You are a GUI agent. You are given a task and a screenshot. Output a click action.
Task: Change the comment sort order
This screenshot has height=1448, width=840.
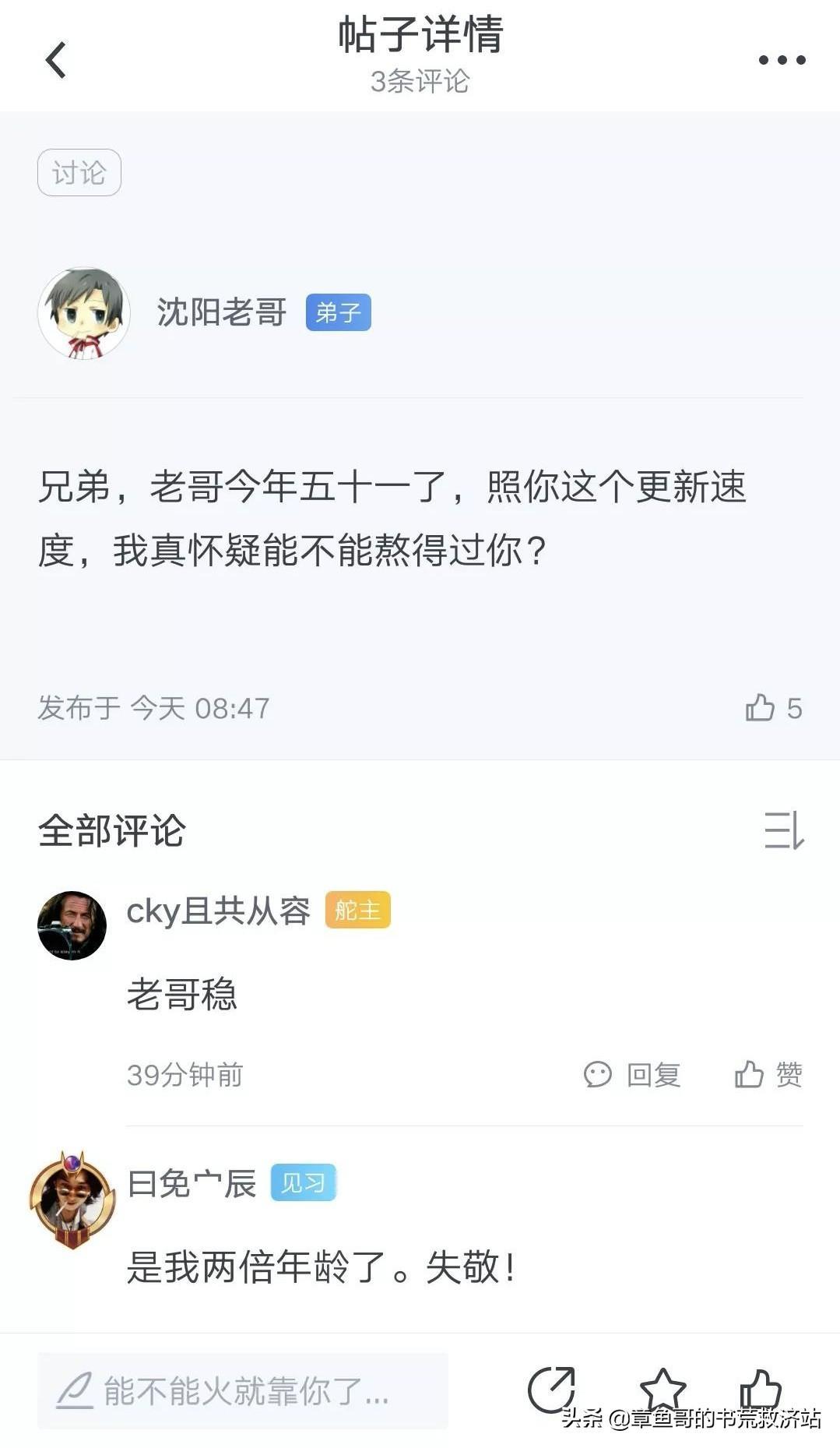pyautogui.click(x=783, y=830)
